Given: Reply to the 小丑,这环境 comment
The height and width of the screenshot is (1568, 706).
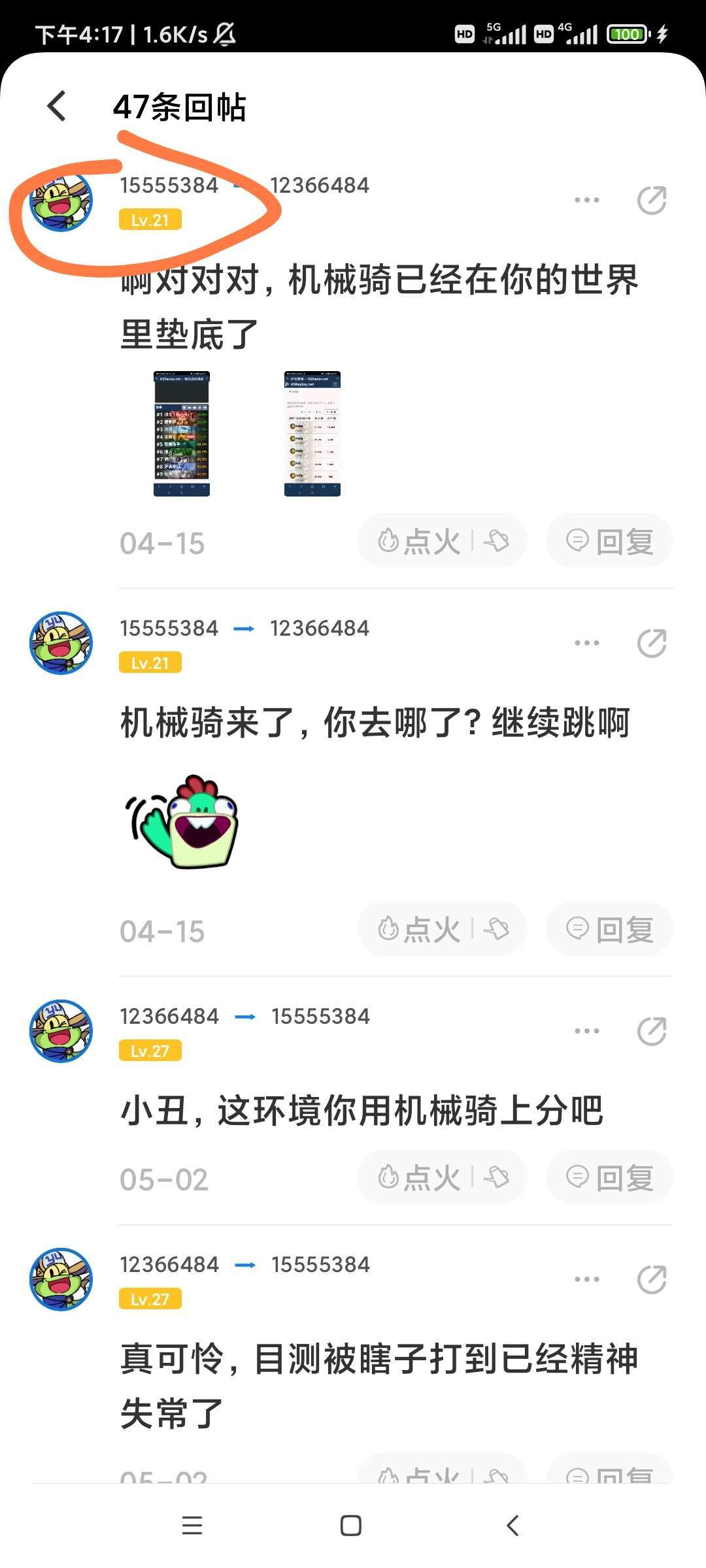Looking at the screenshot, I should [609, 1177].
